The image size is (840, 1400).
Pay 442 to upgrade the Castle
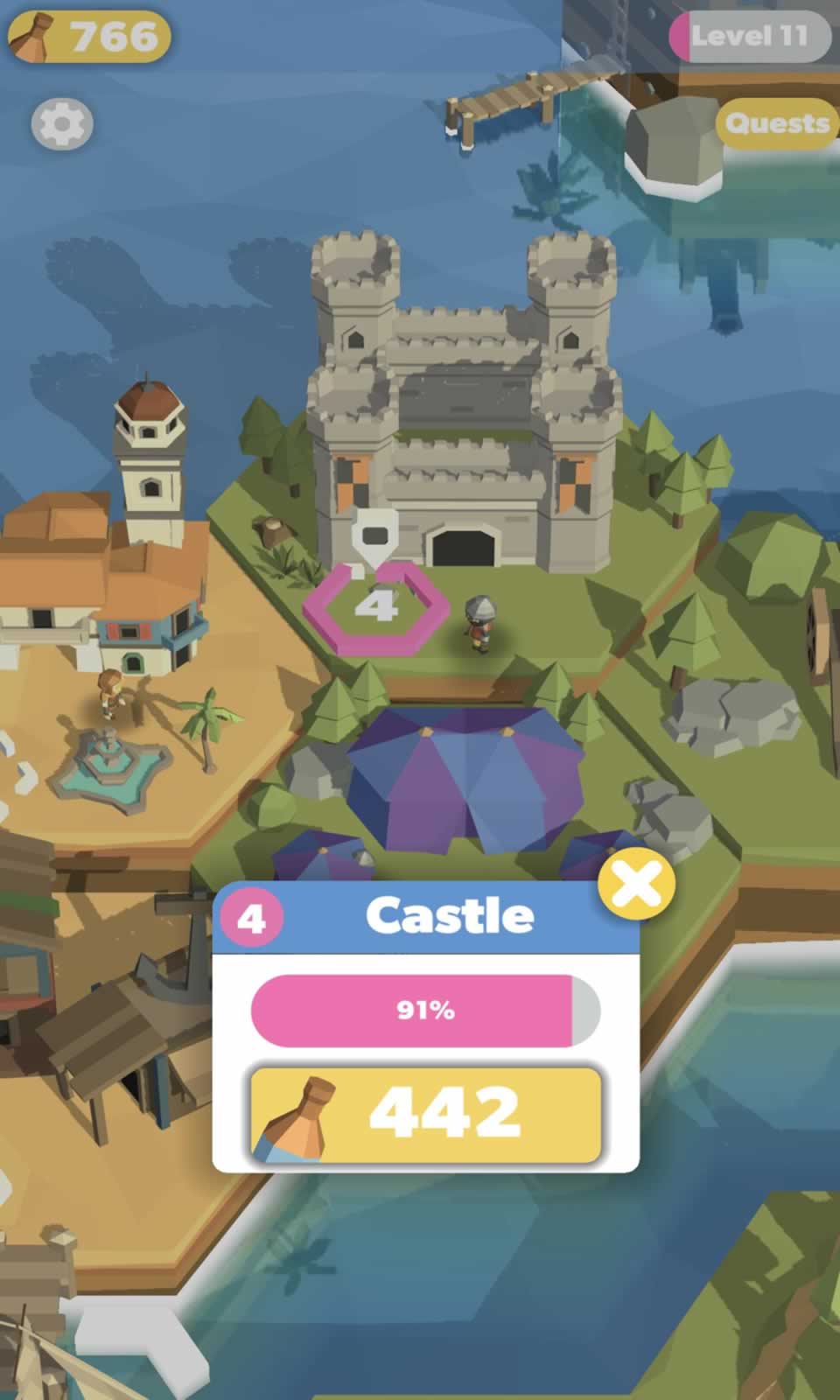(x=426, y=1114)
